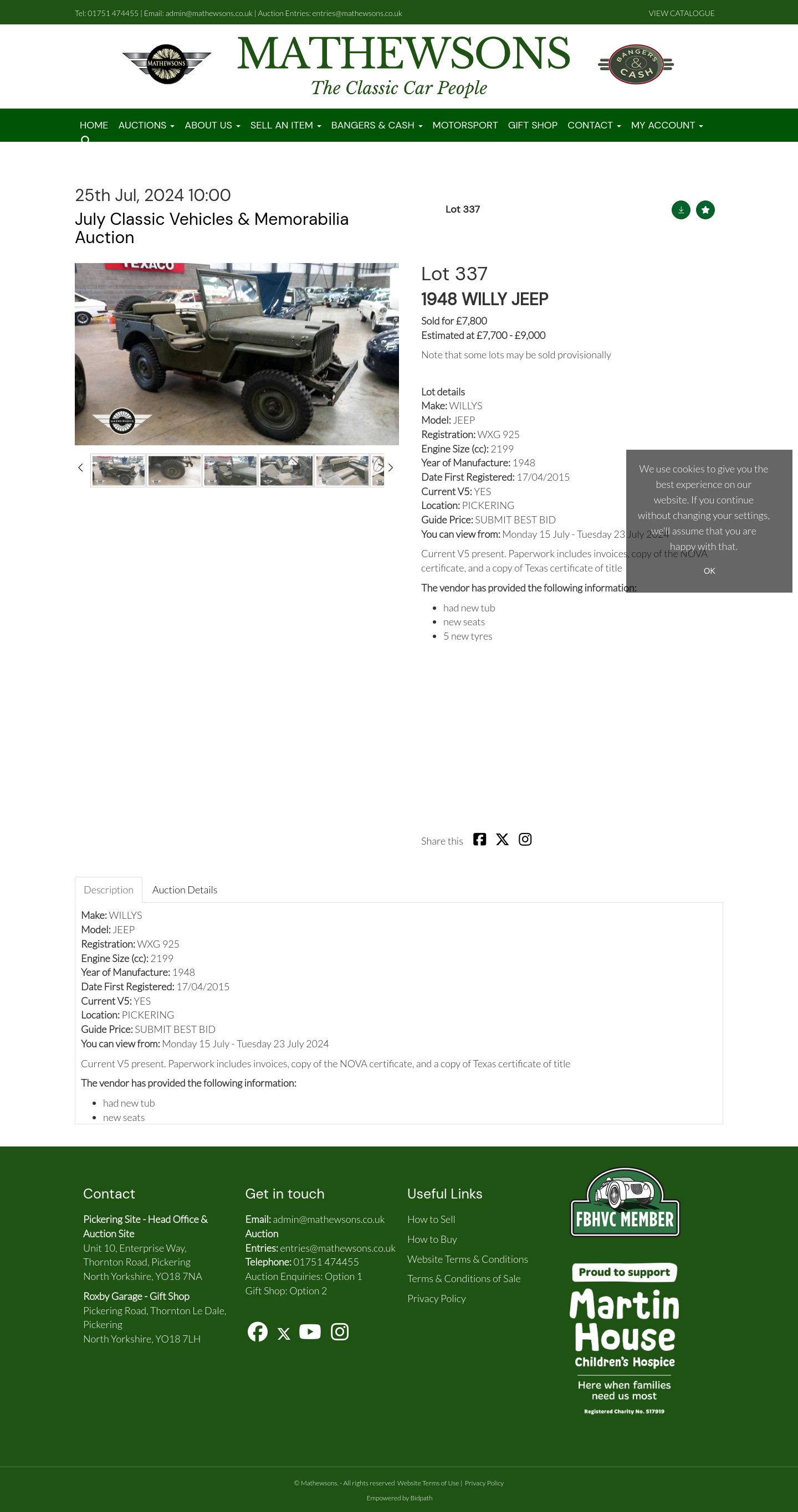Expand the My Account menu
798x1512 pixels.
point(667,125)
